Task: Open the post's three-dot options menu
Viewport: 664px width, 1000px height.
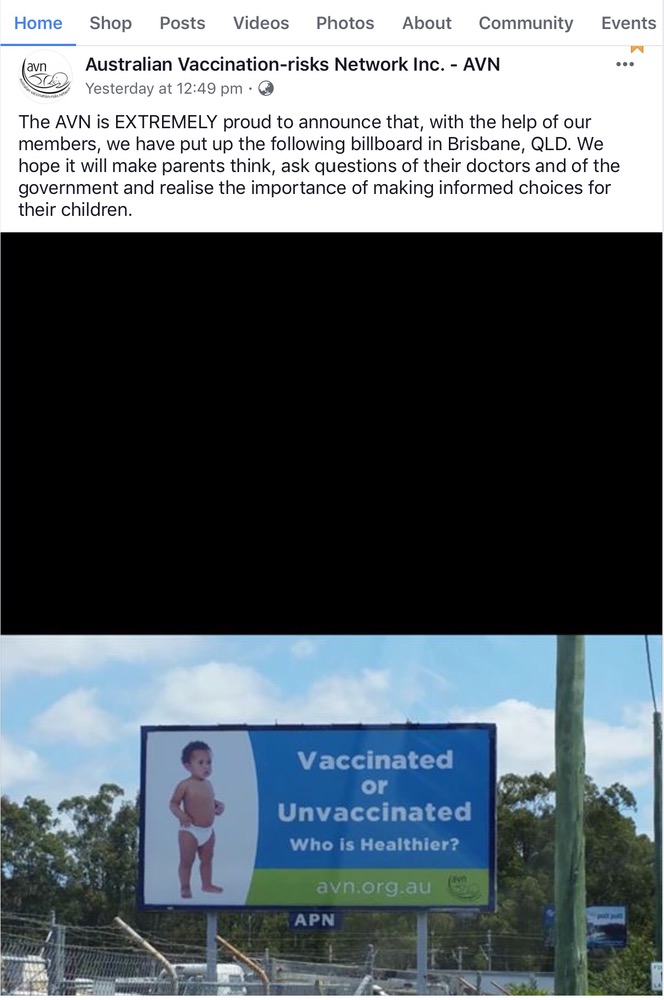Action: coord(625,65)
